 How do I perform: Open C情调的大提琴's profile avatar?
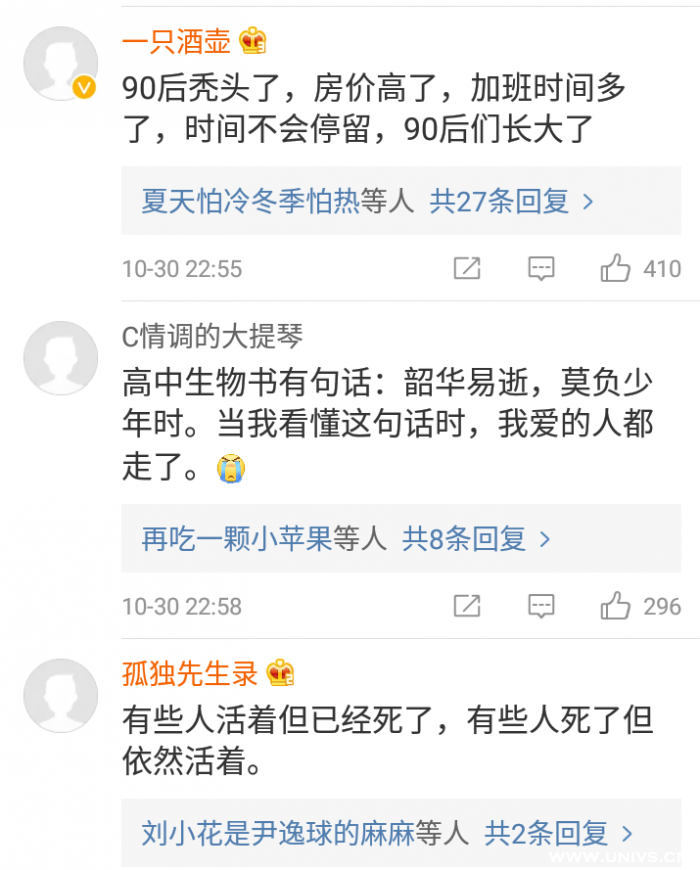point(60,358)
